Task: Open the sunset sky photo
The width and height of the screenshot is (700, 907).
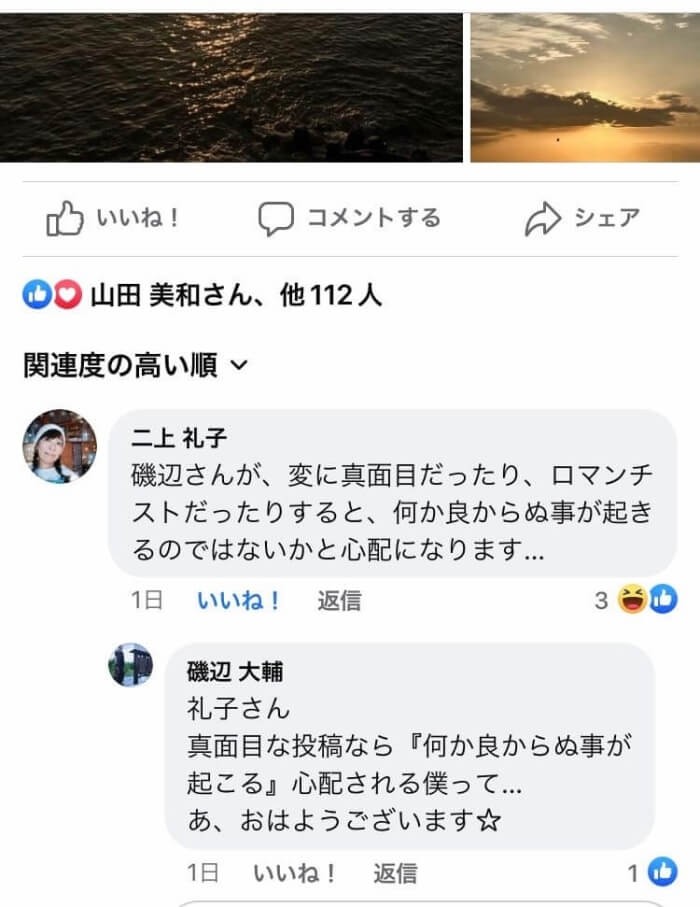Action: click(584, 87)
